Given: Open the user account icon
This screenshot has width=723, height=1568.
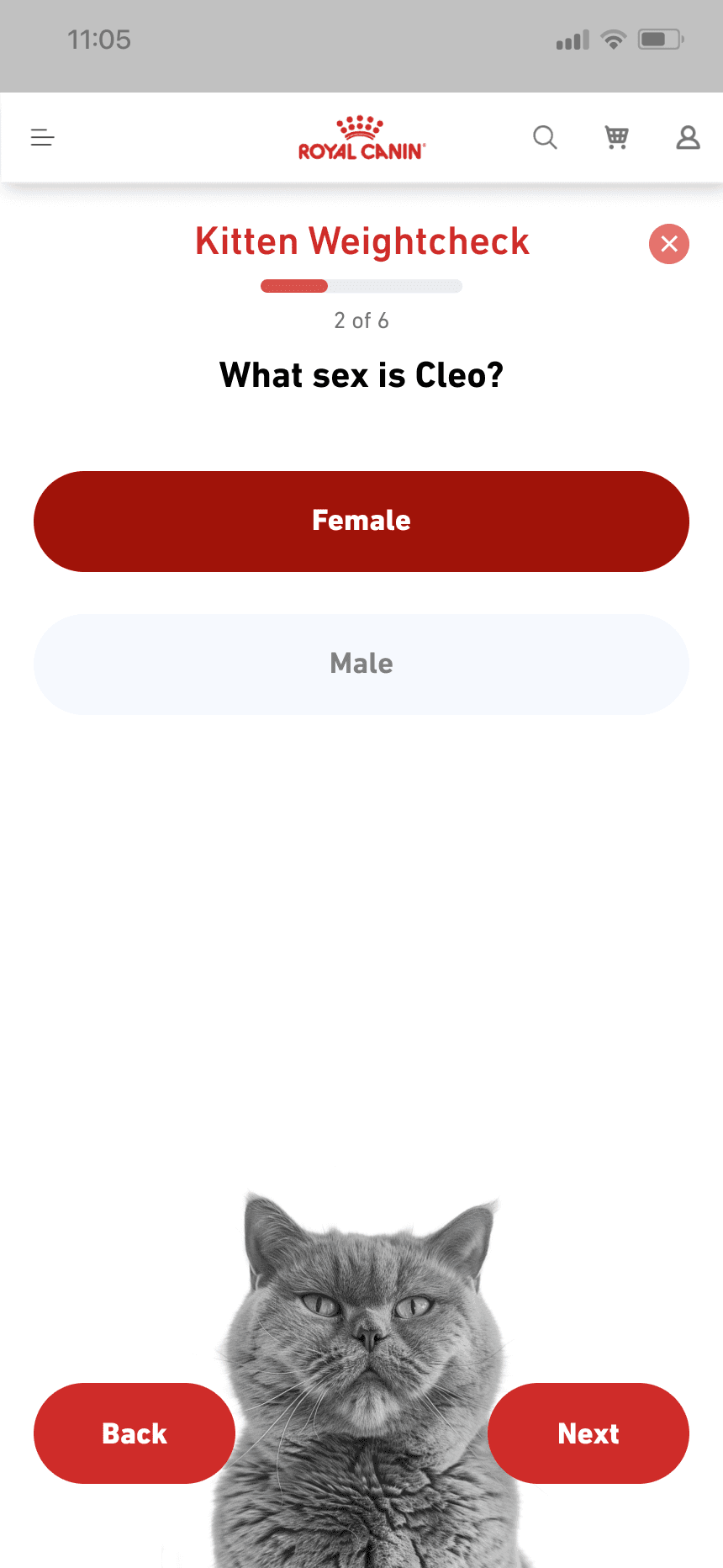Looking at the screenshot, I should [x=688, y=137].
